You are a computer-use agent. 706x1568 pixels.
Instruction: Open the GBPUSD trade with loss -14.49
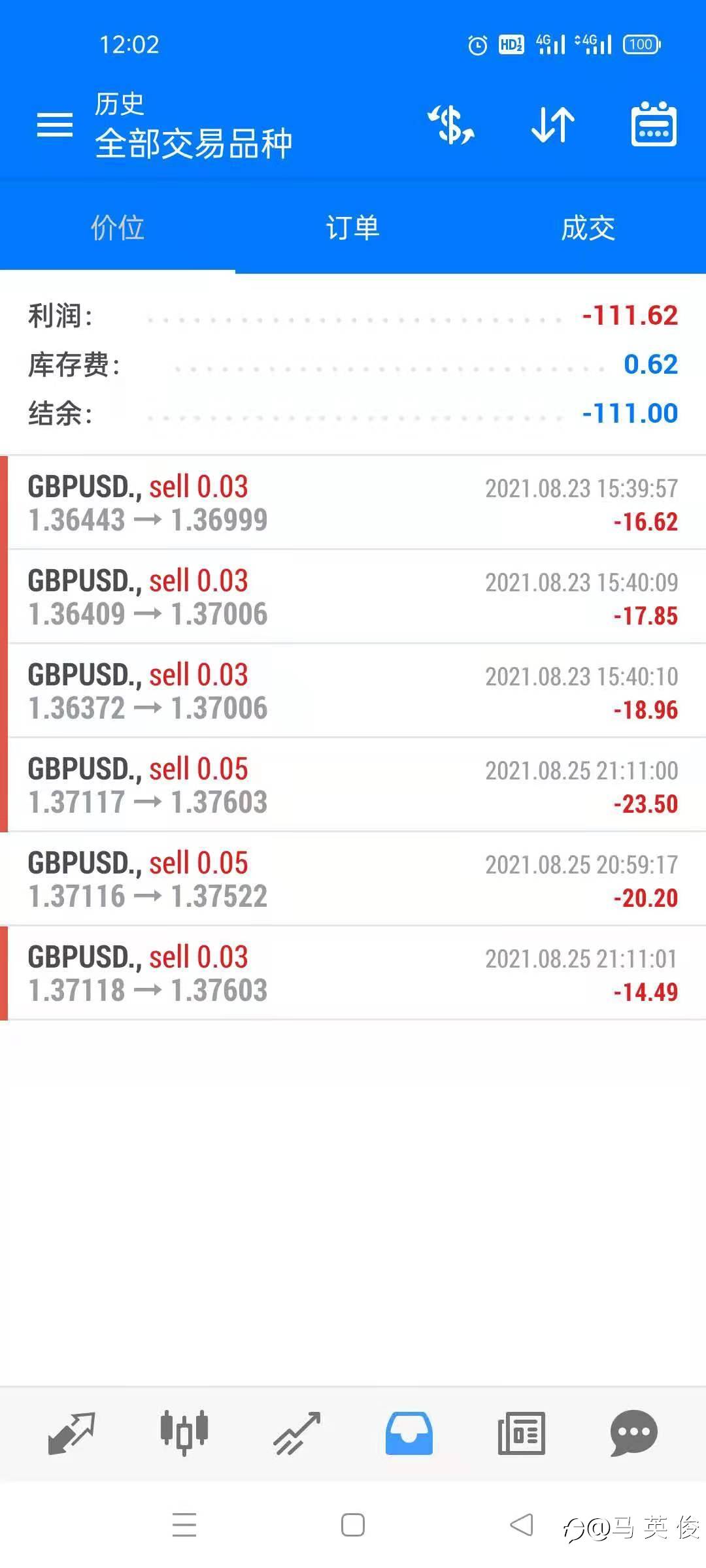353,973
